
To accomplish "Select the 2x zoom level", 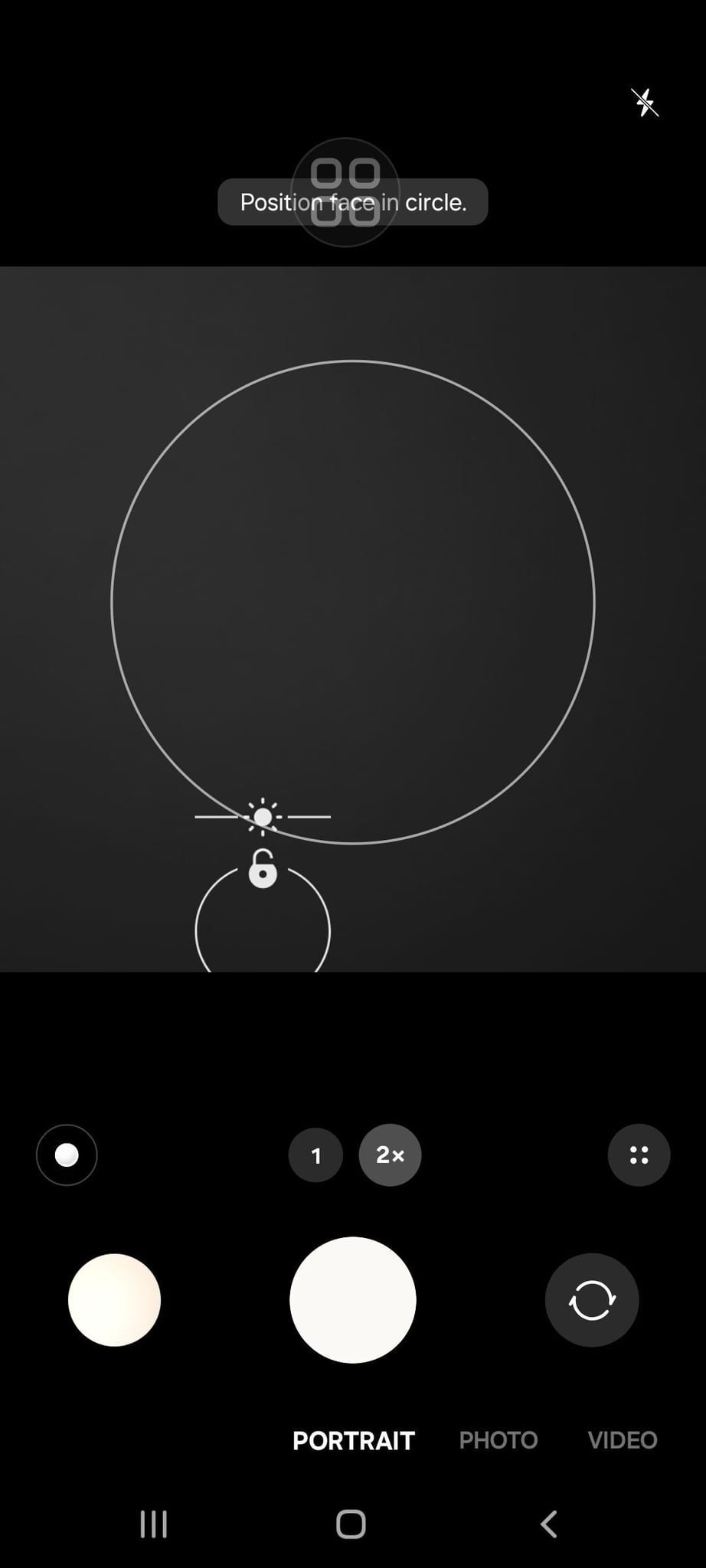I will [x=390, y=1155].
